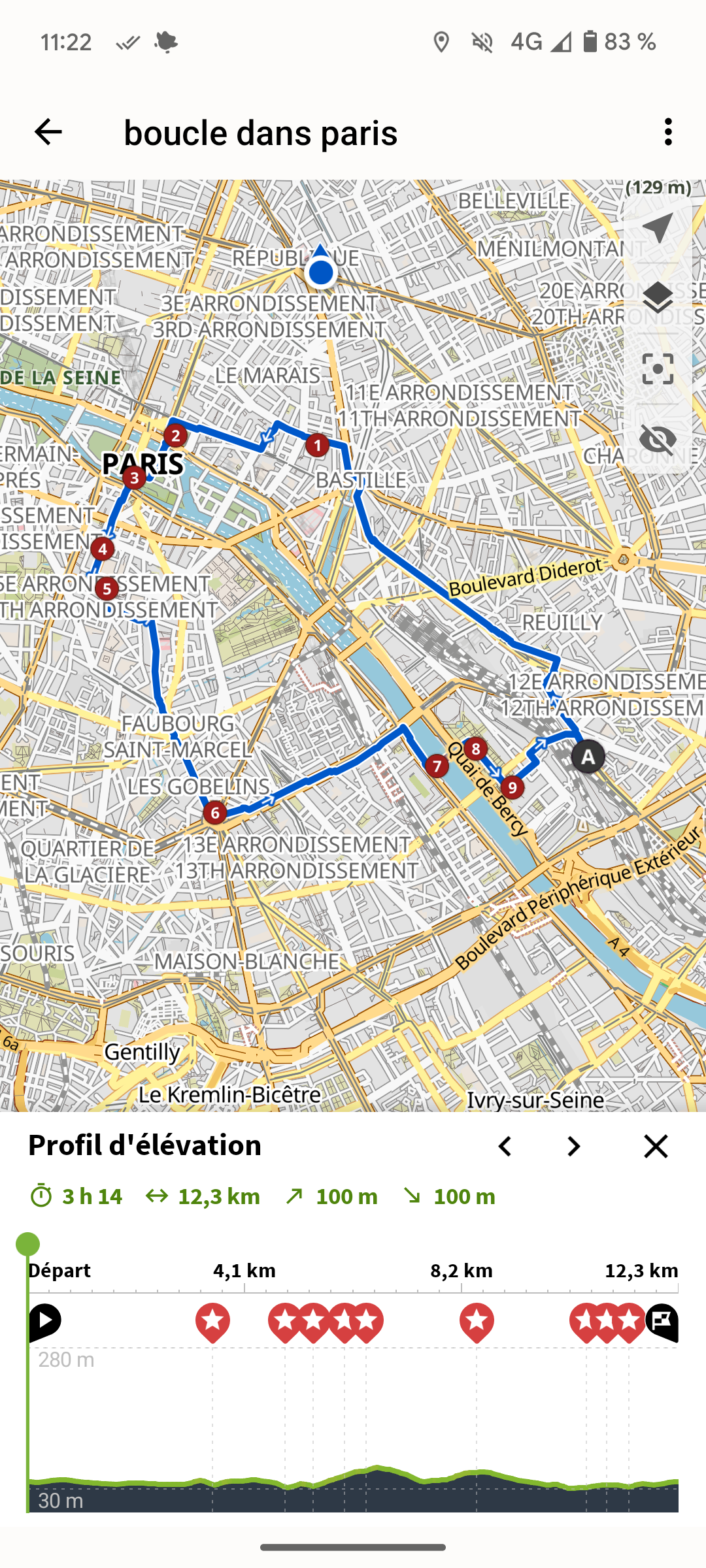Screen dimensions: 706x1568
Task: Tap the focus frame map button
Action: [658, 368]
